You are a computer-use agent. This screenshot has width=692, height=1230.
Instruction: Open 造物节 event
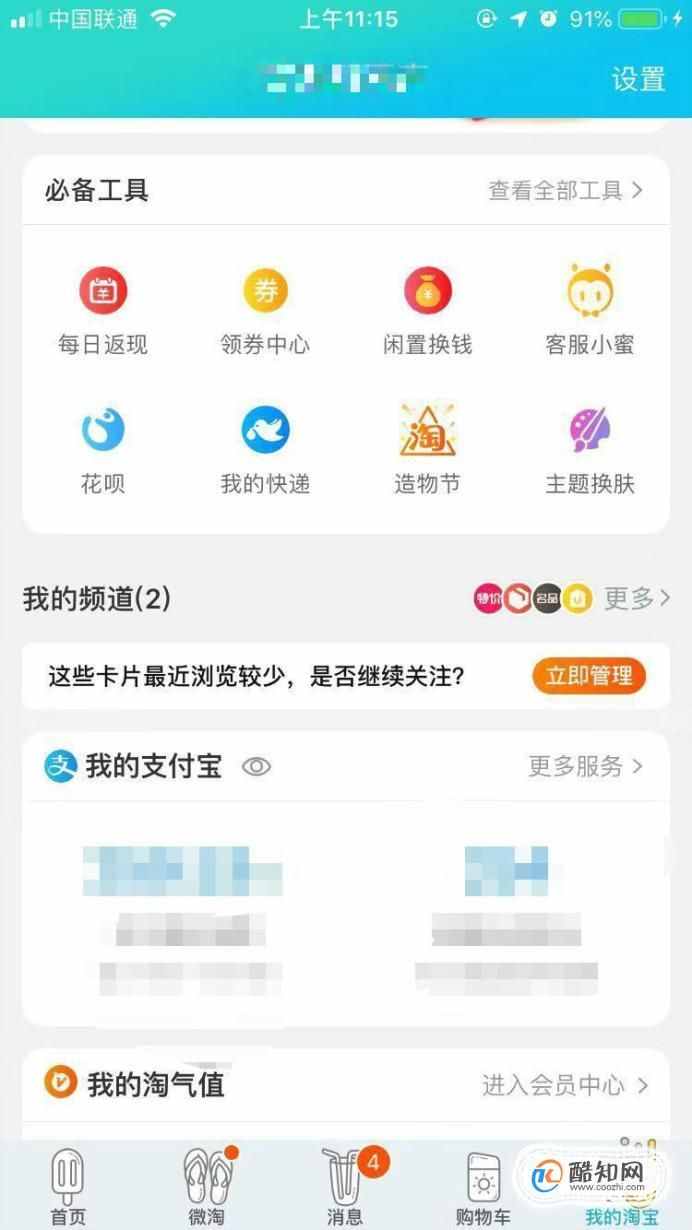click(427, 450)
